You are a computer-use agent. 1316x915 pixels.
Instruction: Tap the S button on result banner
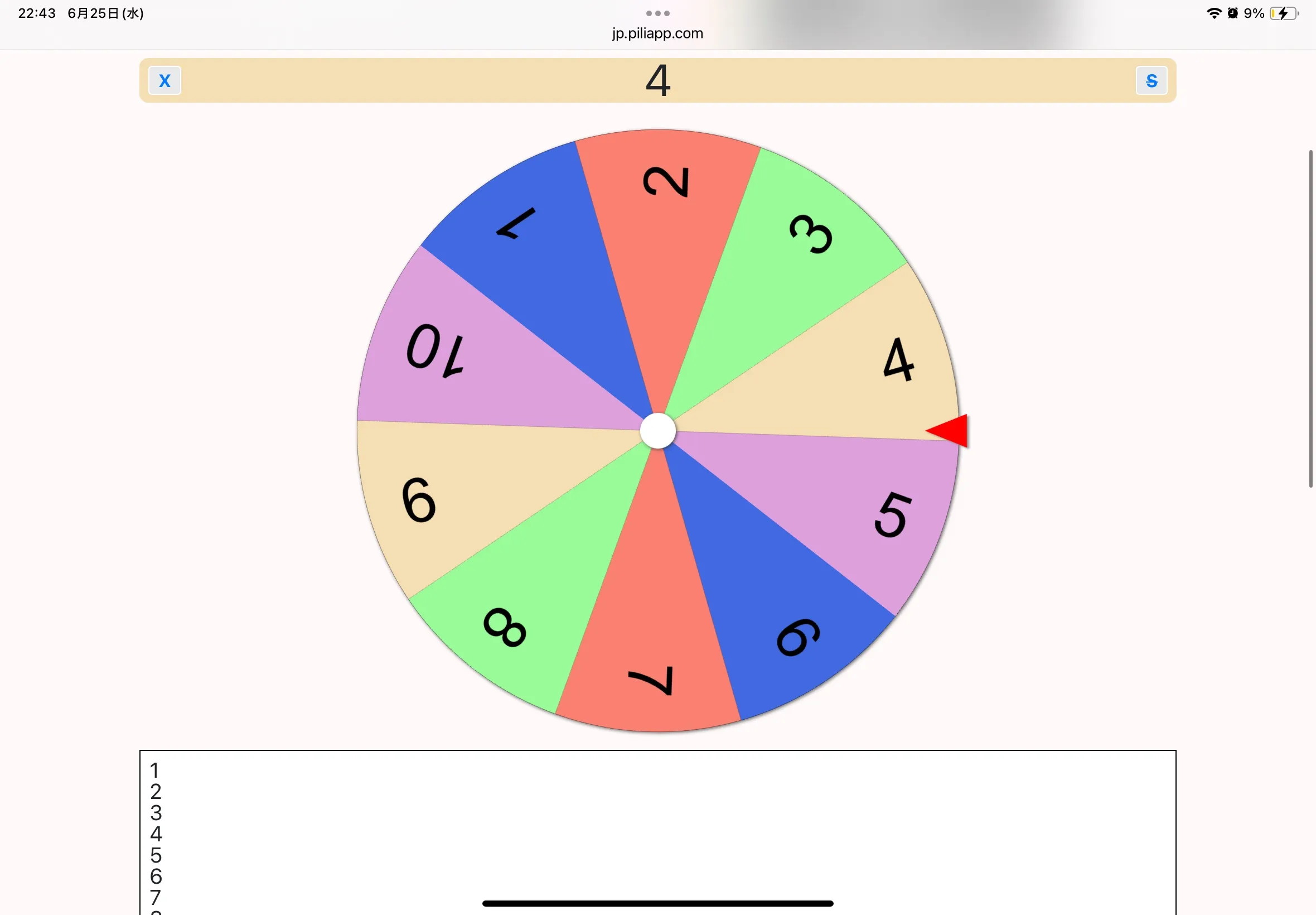[1151, 81]
